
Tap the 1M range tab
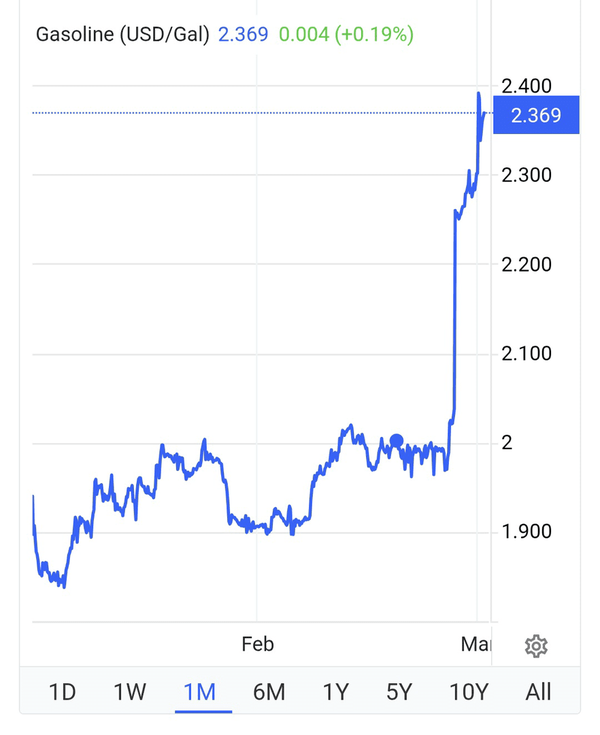(200, 692)
